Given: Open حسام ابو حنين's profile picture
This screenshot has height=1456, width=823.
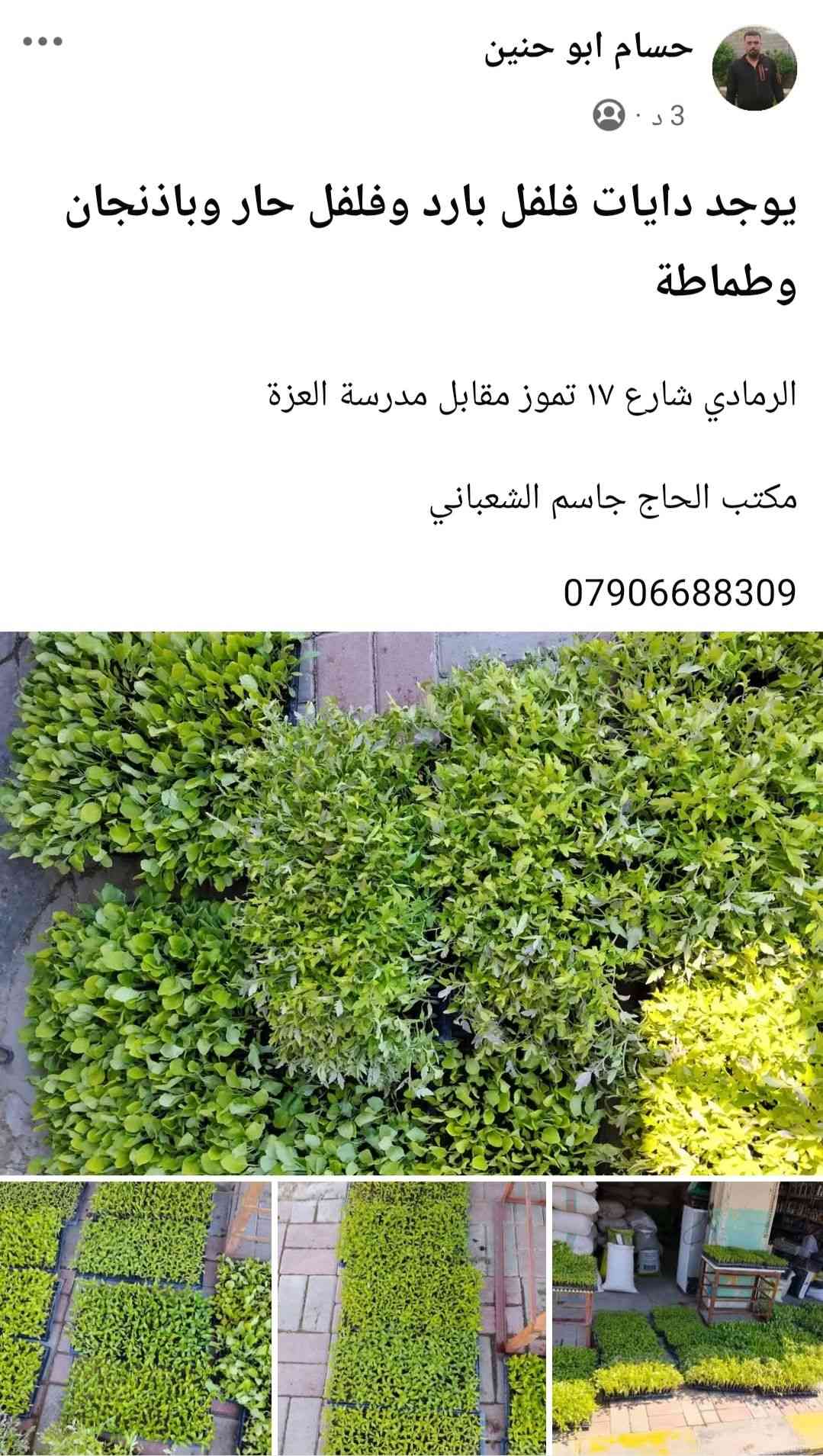Looking at the screenshot, I should click(754, 69).
